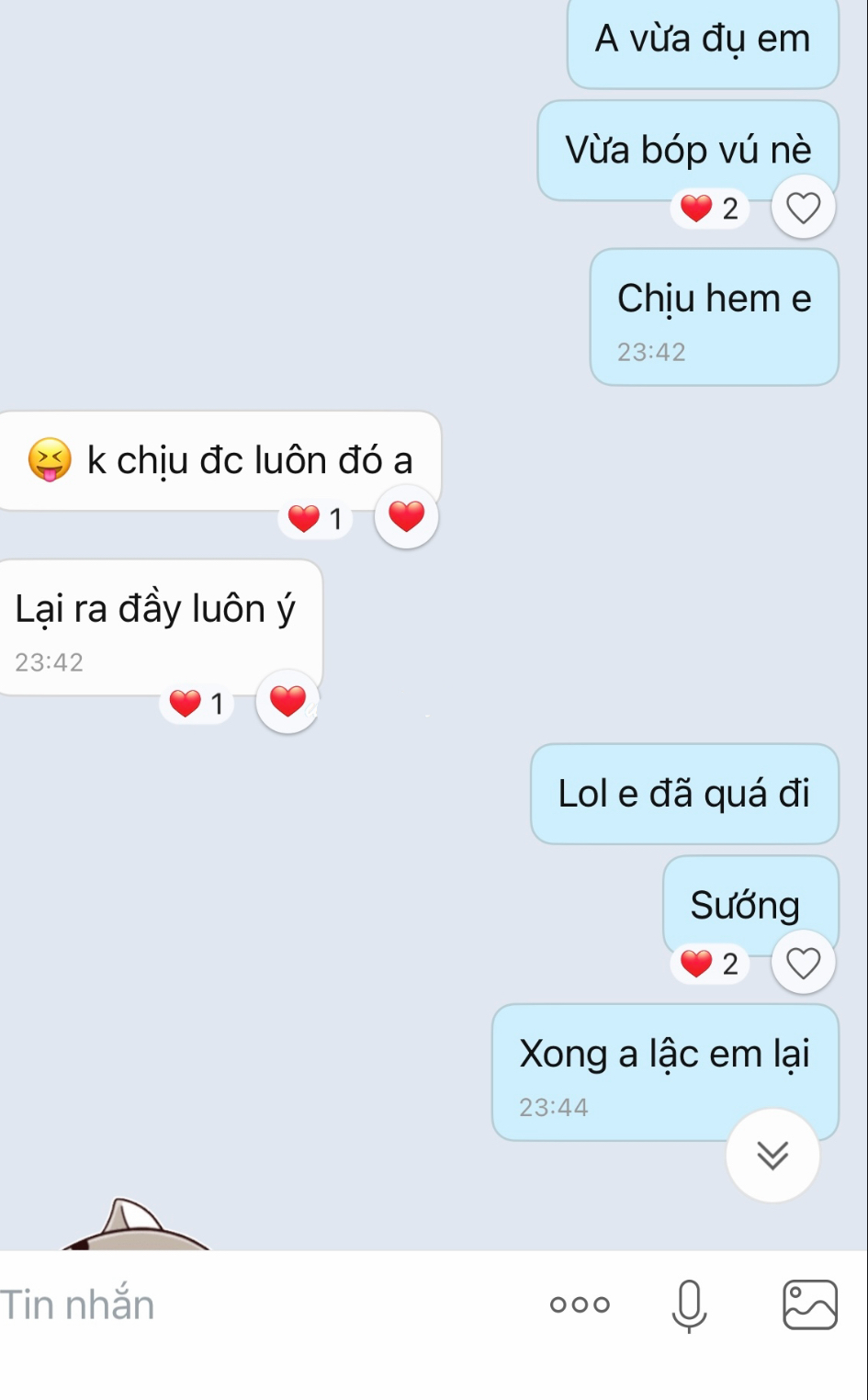View the 1 reaction on 'k chịu đc luôn đó a'
The width and height of the screenshot is (868, 1400).
pyautogui.click(x=315, y=519)
